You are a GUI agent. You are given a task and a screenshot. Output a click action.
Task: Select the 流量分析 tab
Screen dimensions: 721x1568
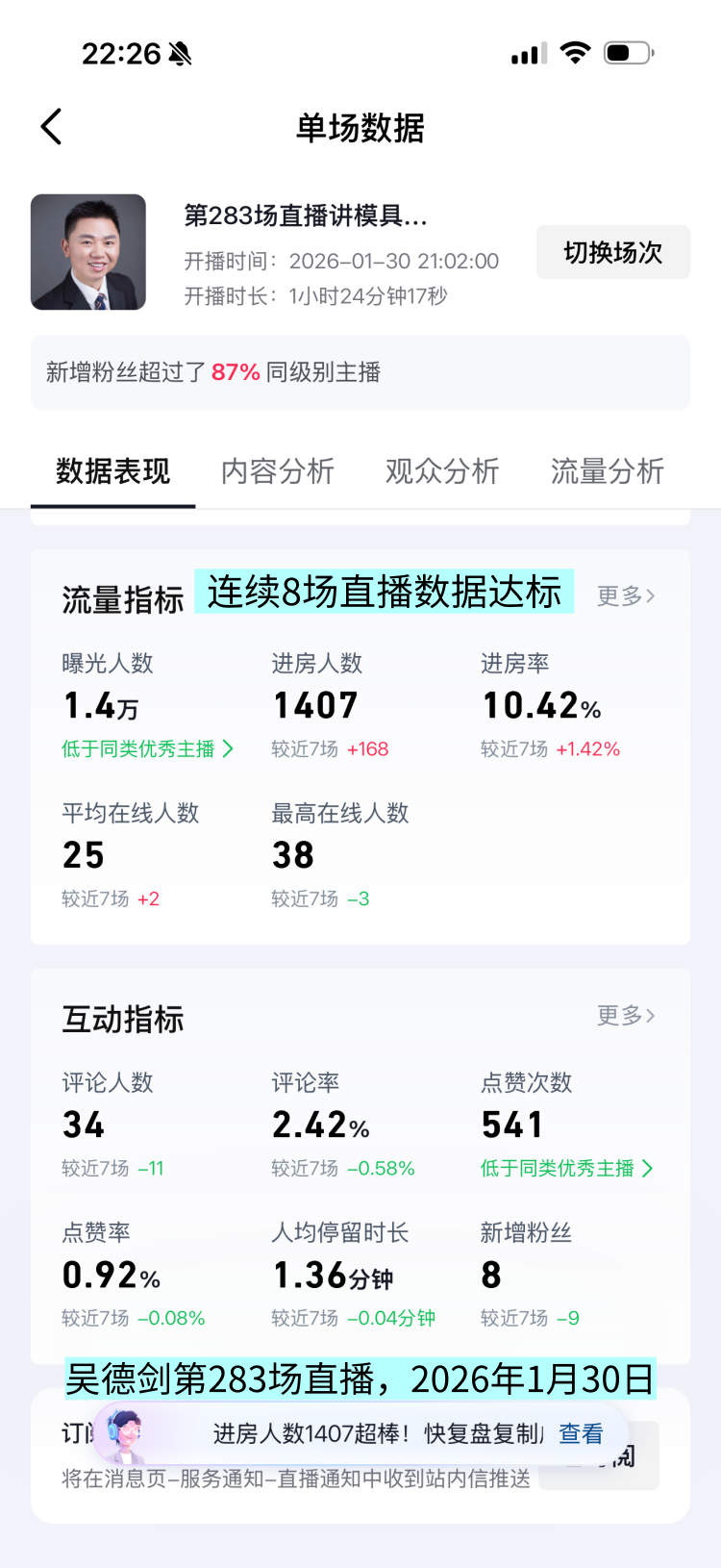(x=607, y=471)
